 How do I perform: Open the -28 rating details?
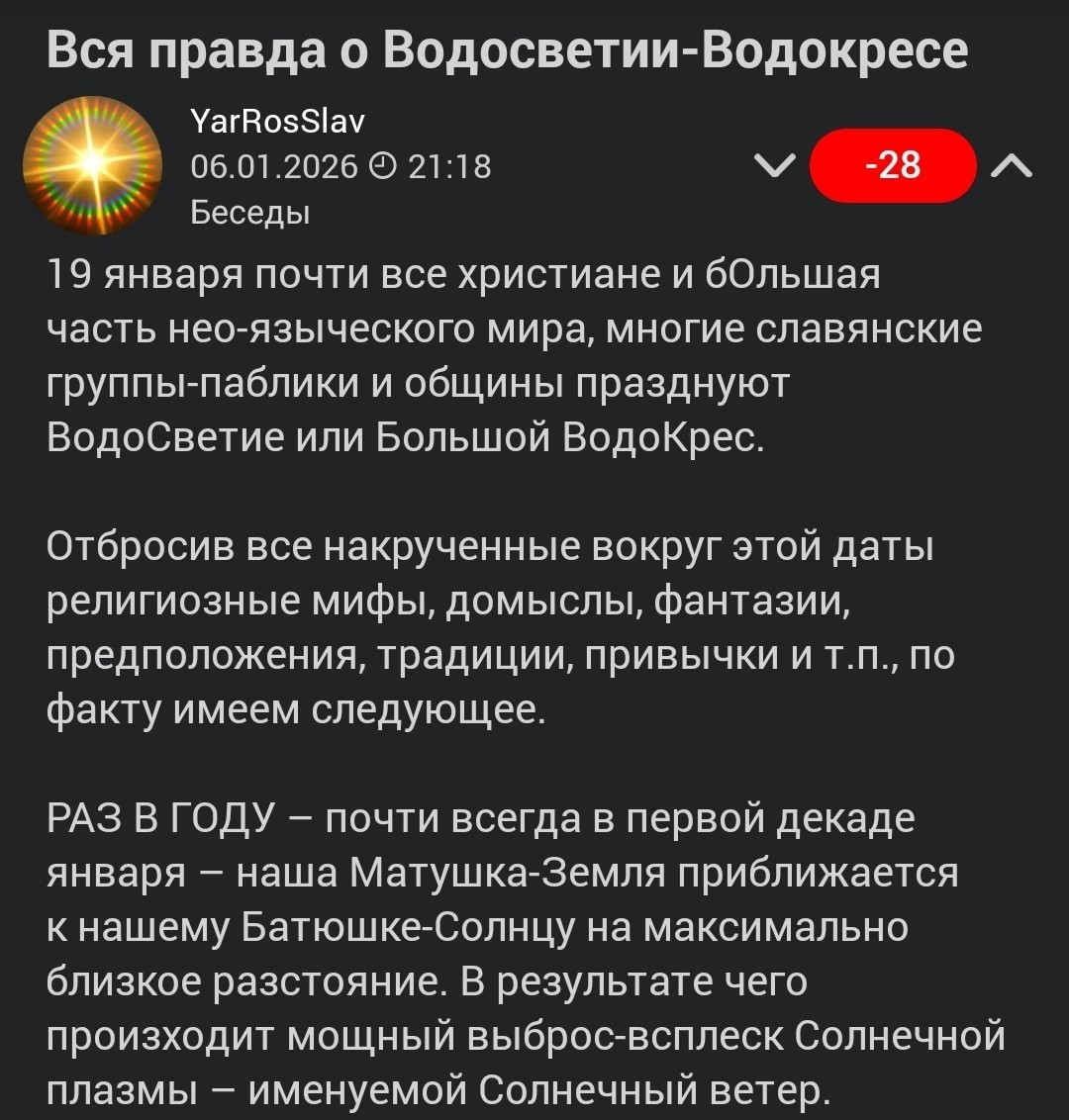[894, 165]
